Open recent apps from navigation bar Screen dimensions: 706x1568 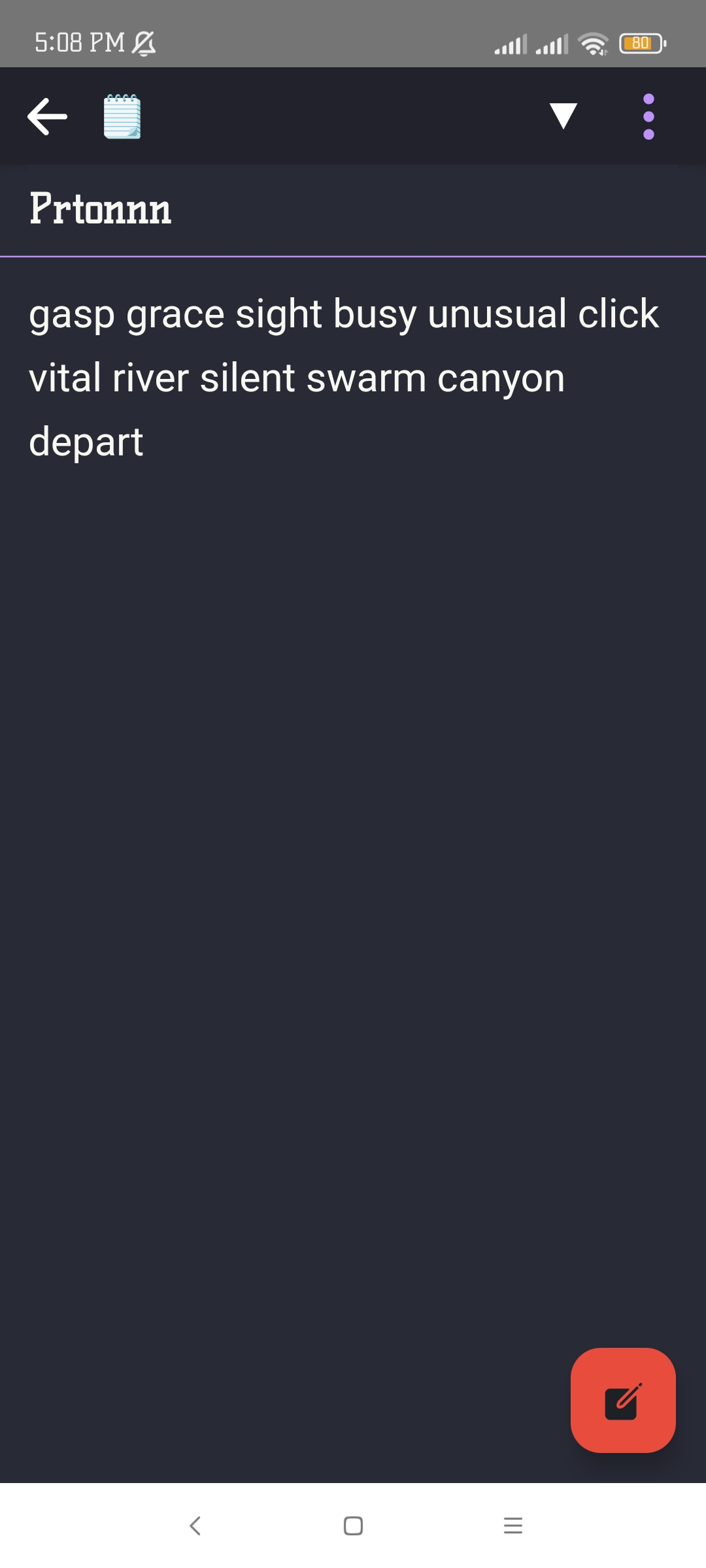click(x=513, y=1526)
